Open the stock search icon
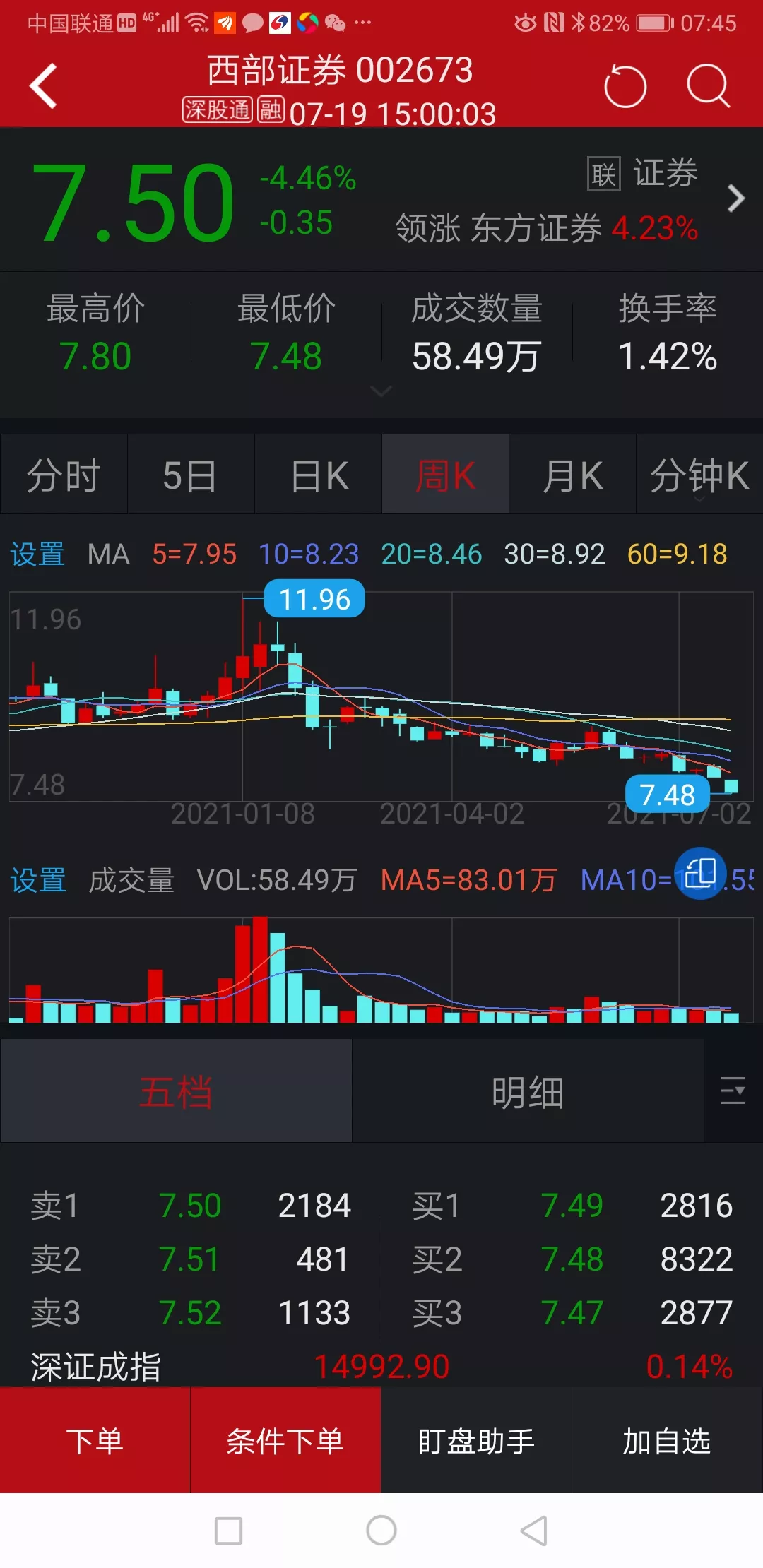This screenshot has width=763, height=1568. coord(708,87)
